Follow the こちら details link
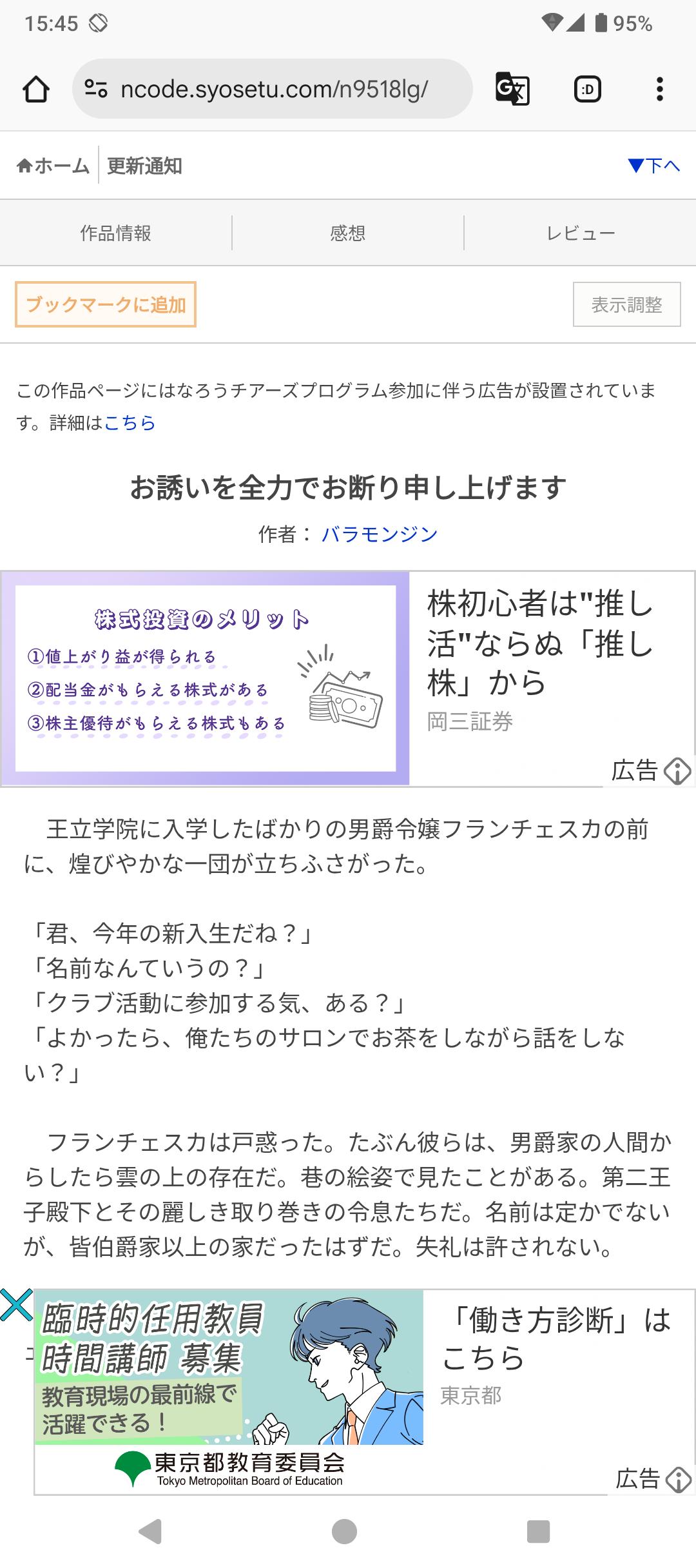The image size is (696, 1568). click(130, 423)
